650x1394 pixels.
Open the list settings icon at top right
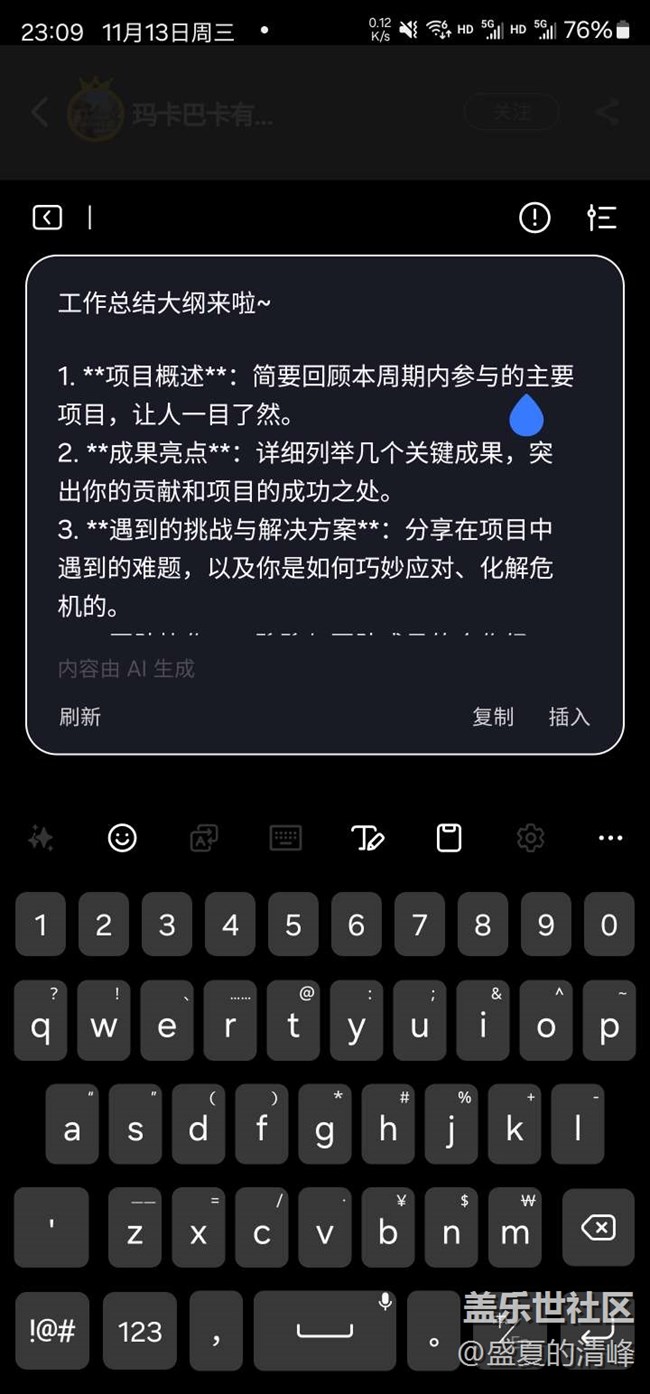tap(601, 217)
